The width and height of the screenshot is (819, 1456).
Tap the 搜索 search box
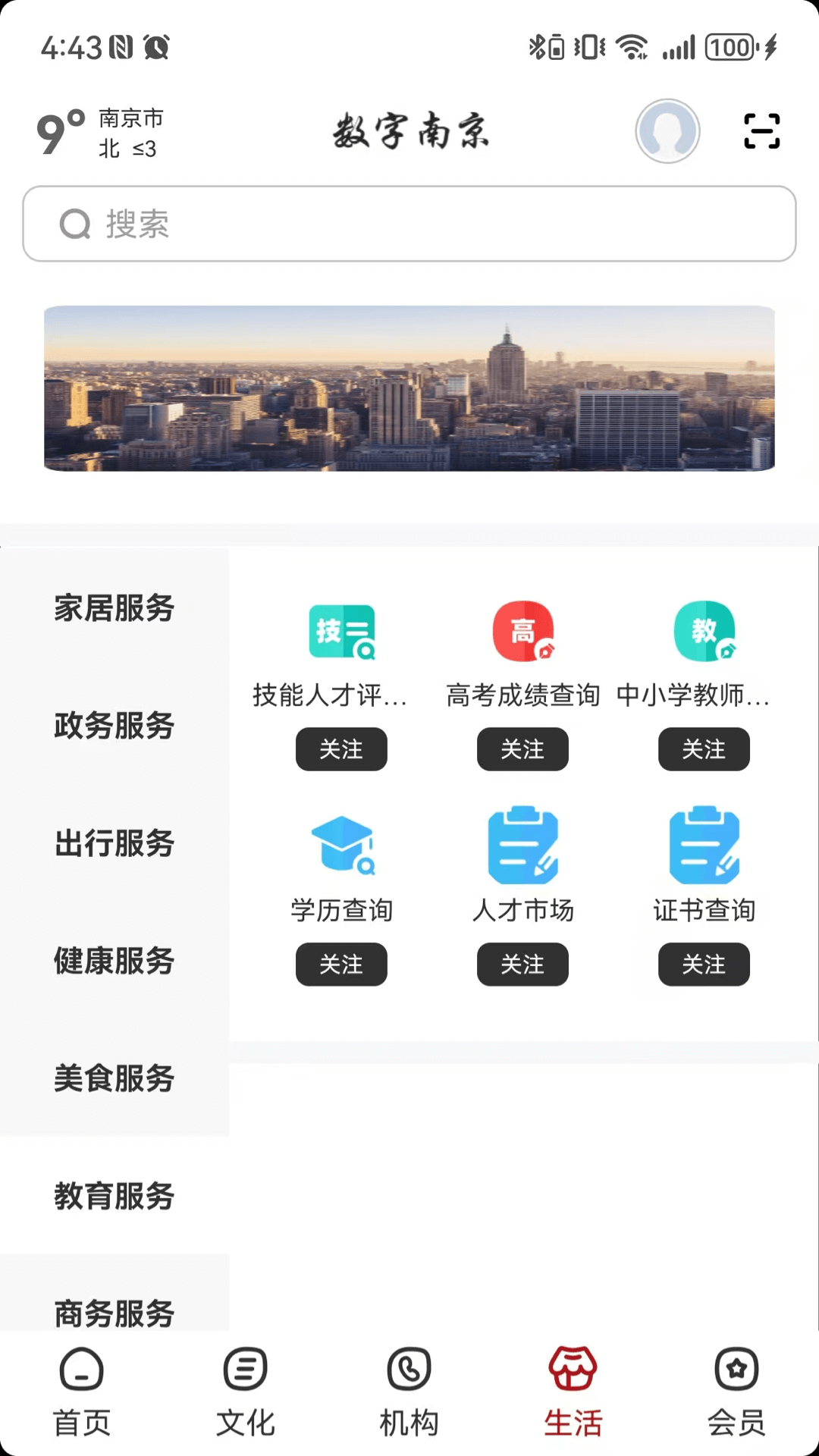tap(409, 224)
